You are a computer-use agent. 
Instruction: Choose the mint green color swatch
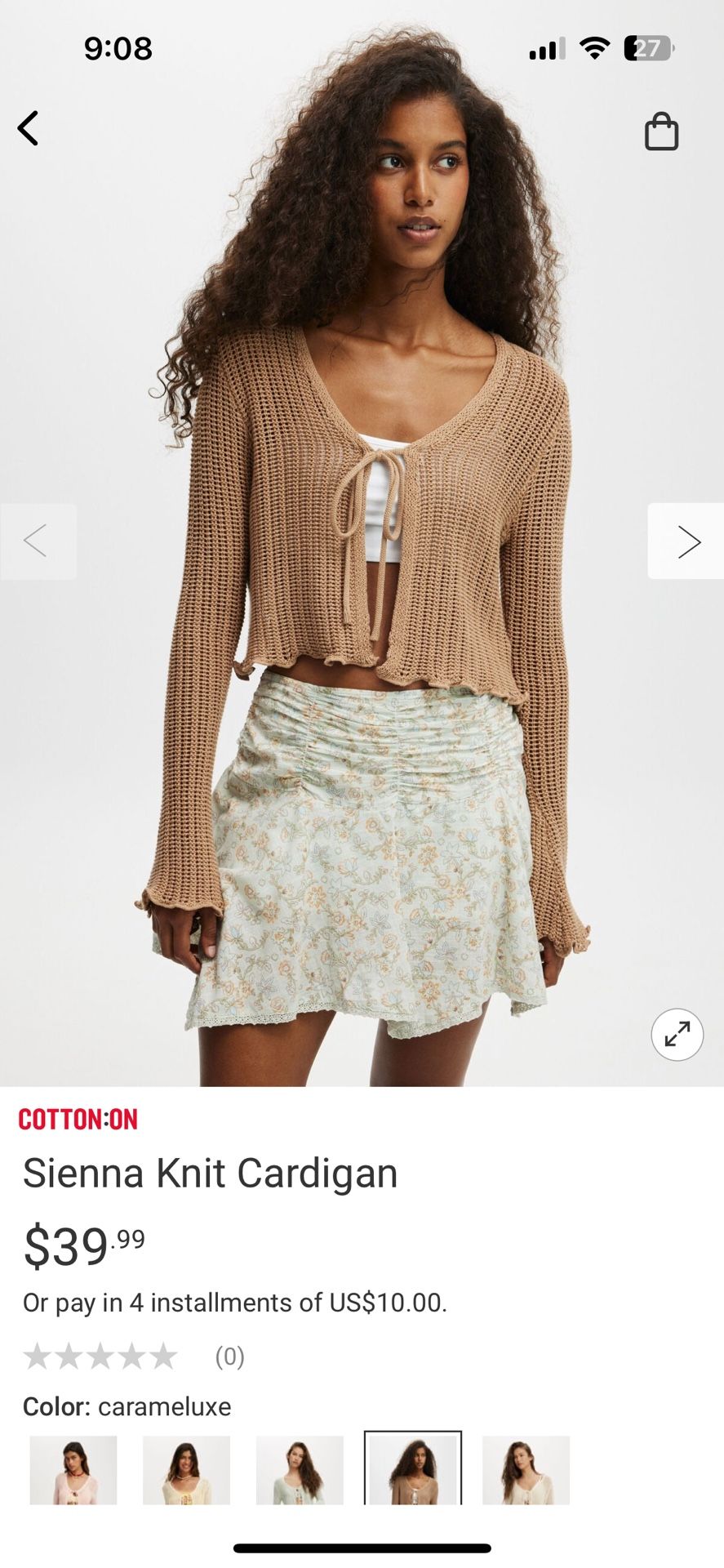point(300,1469)
